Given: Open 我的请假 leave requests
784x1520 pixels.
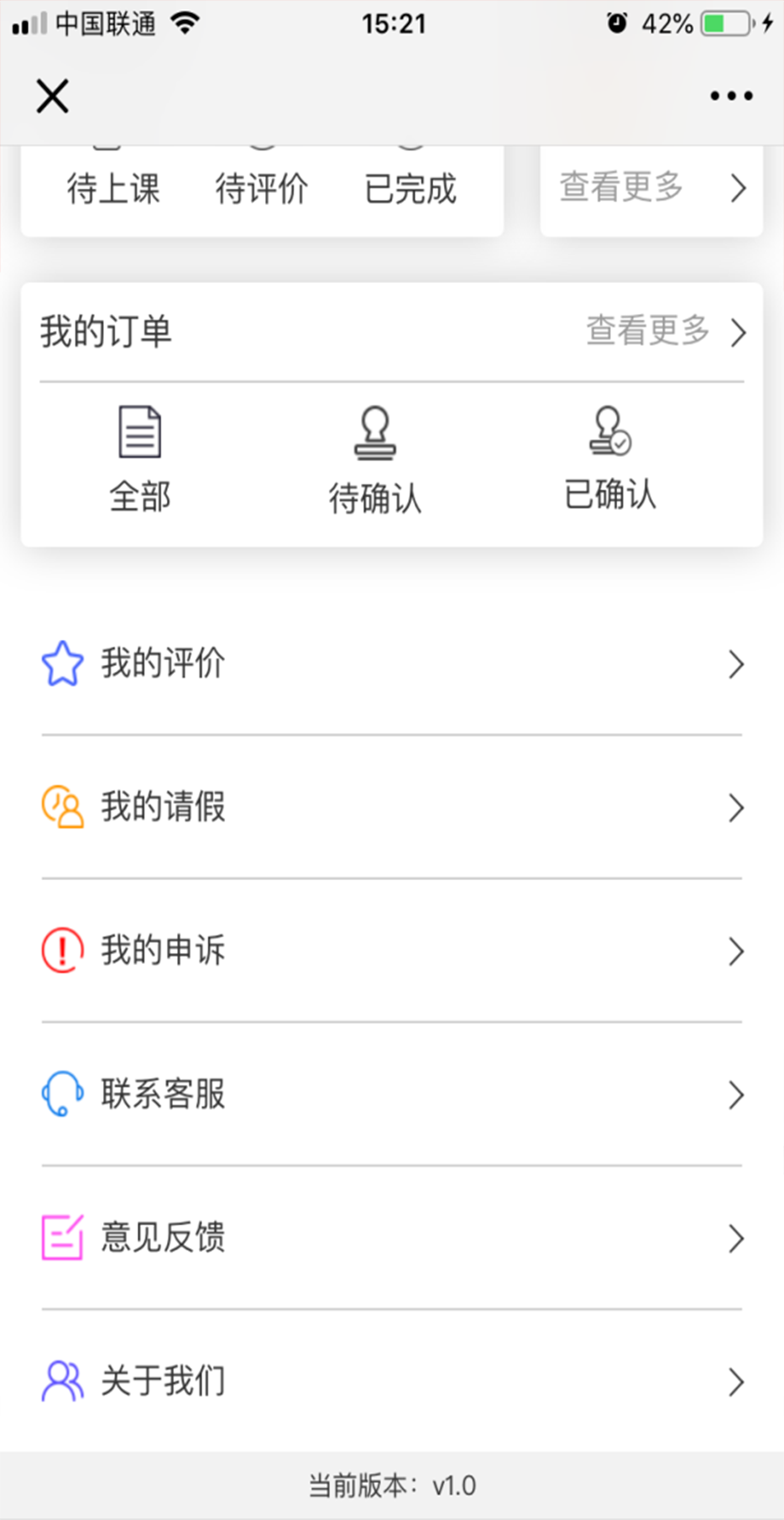Looking at the screenshot, I should [x=391, y=807].
